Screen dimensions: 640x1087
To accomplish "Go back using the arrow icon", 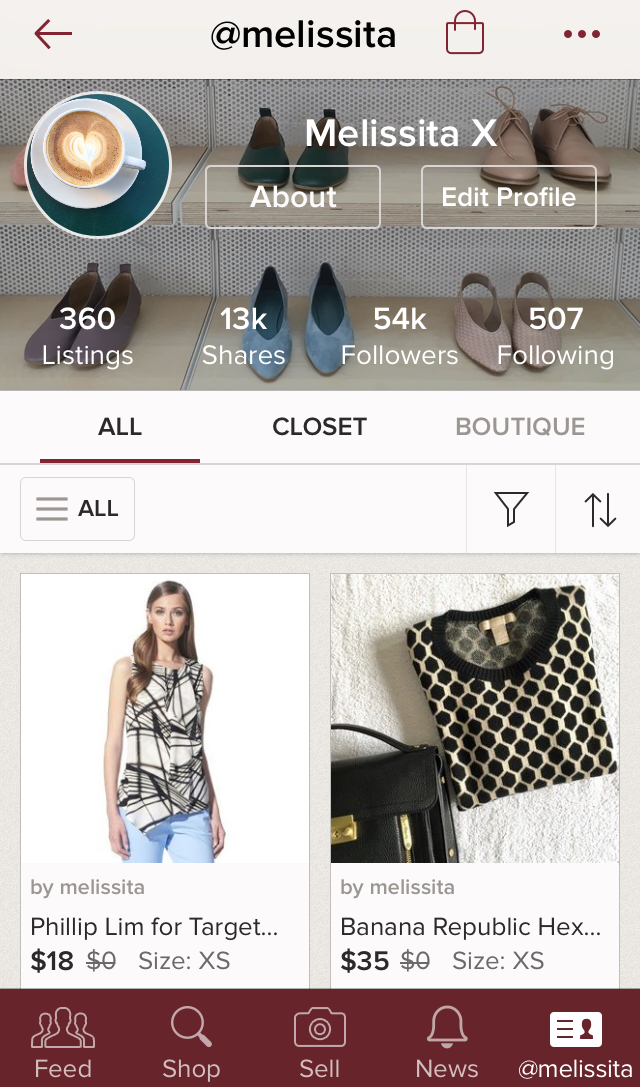I will (x=53, y=35).
